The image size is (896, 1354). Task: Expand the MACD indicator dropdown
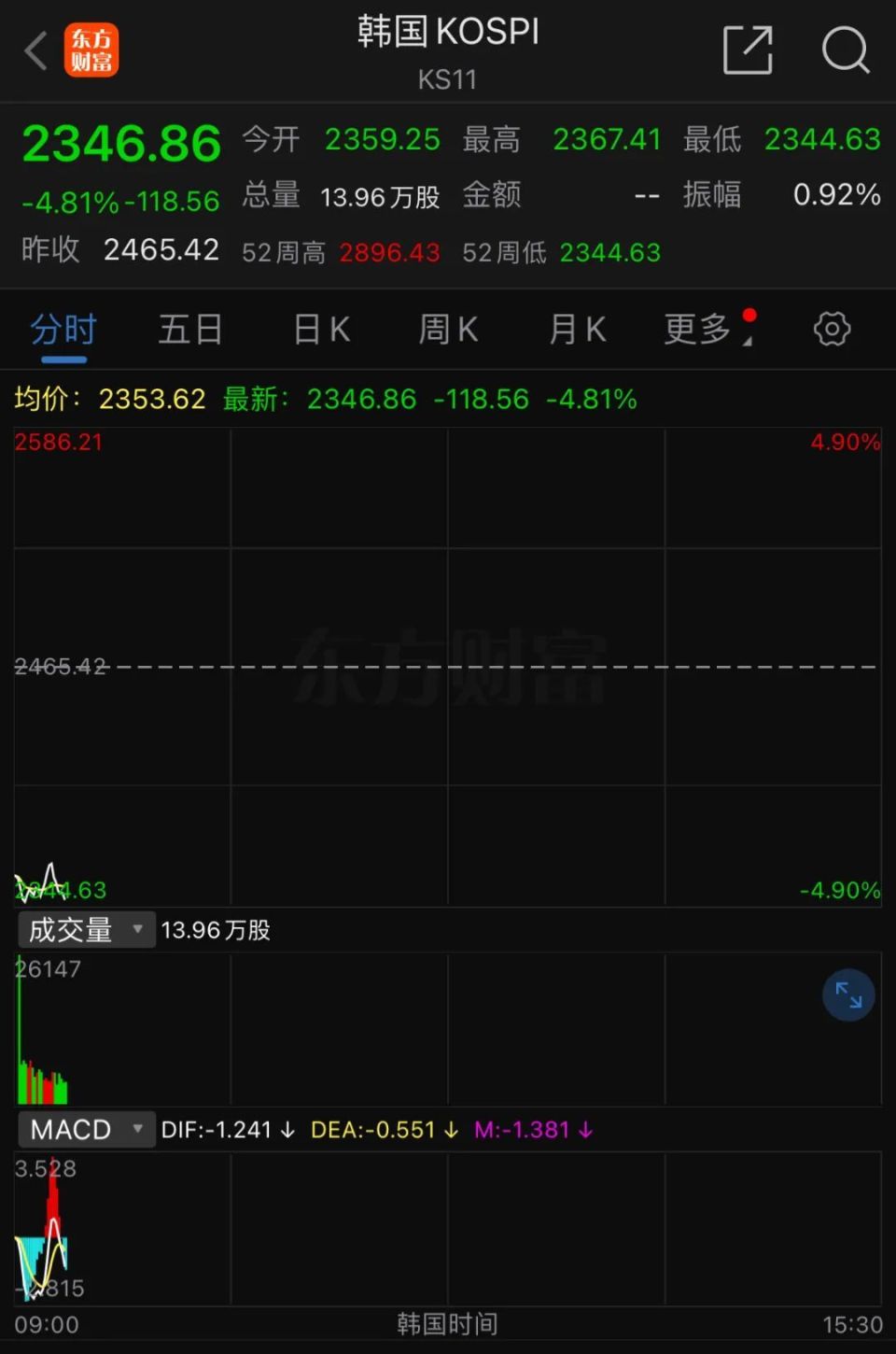[x=137, y=1129]
